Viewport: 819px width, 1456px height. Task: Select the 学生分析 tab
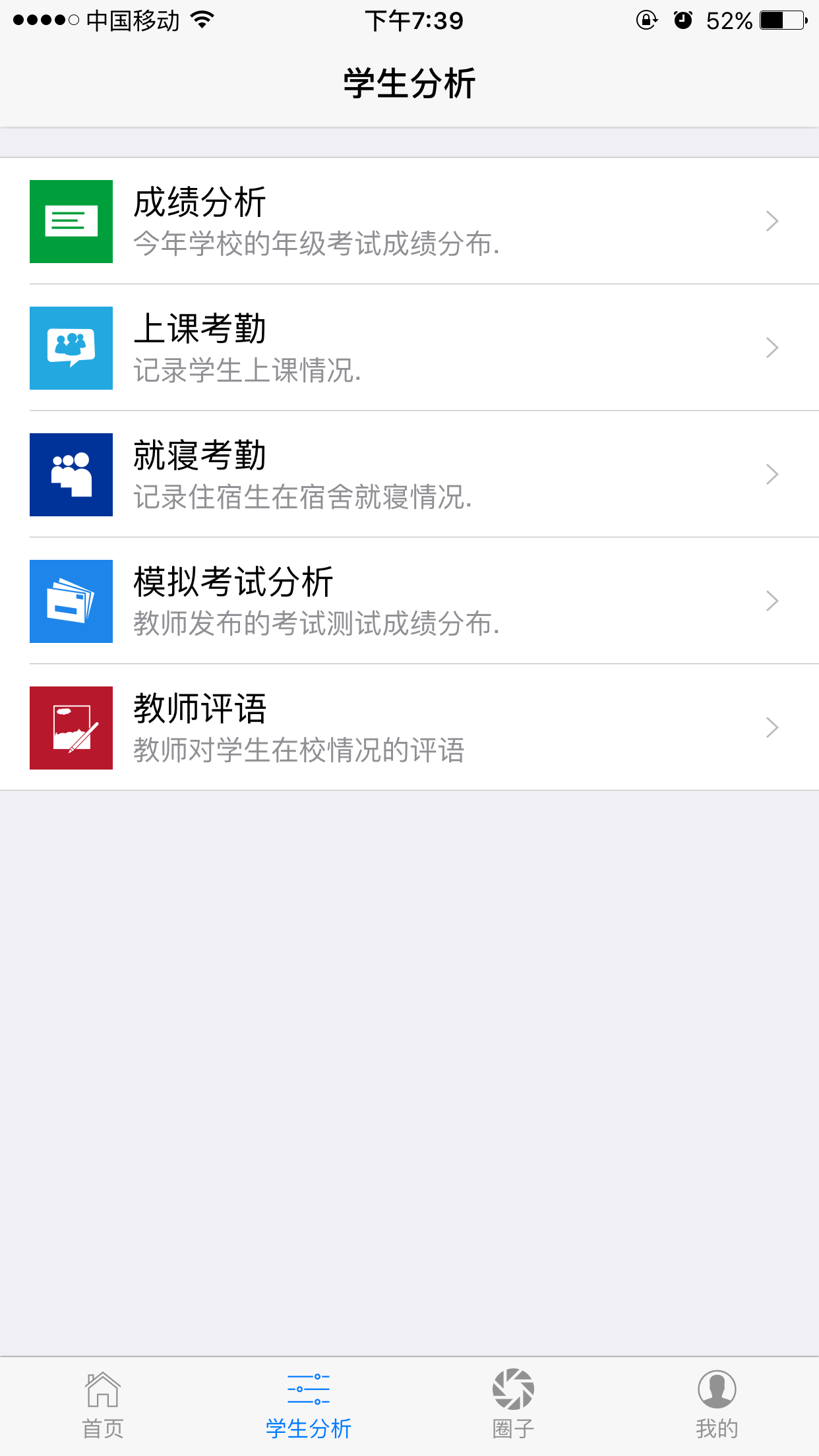tap(308, 1406)
